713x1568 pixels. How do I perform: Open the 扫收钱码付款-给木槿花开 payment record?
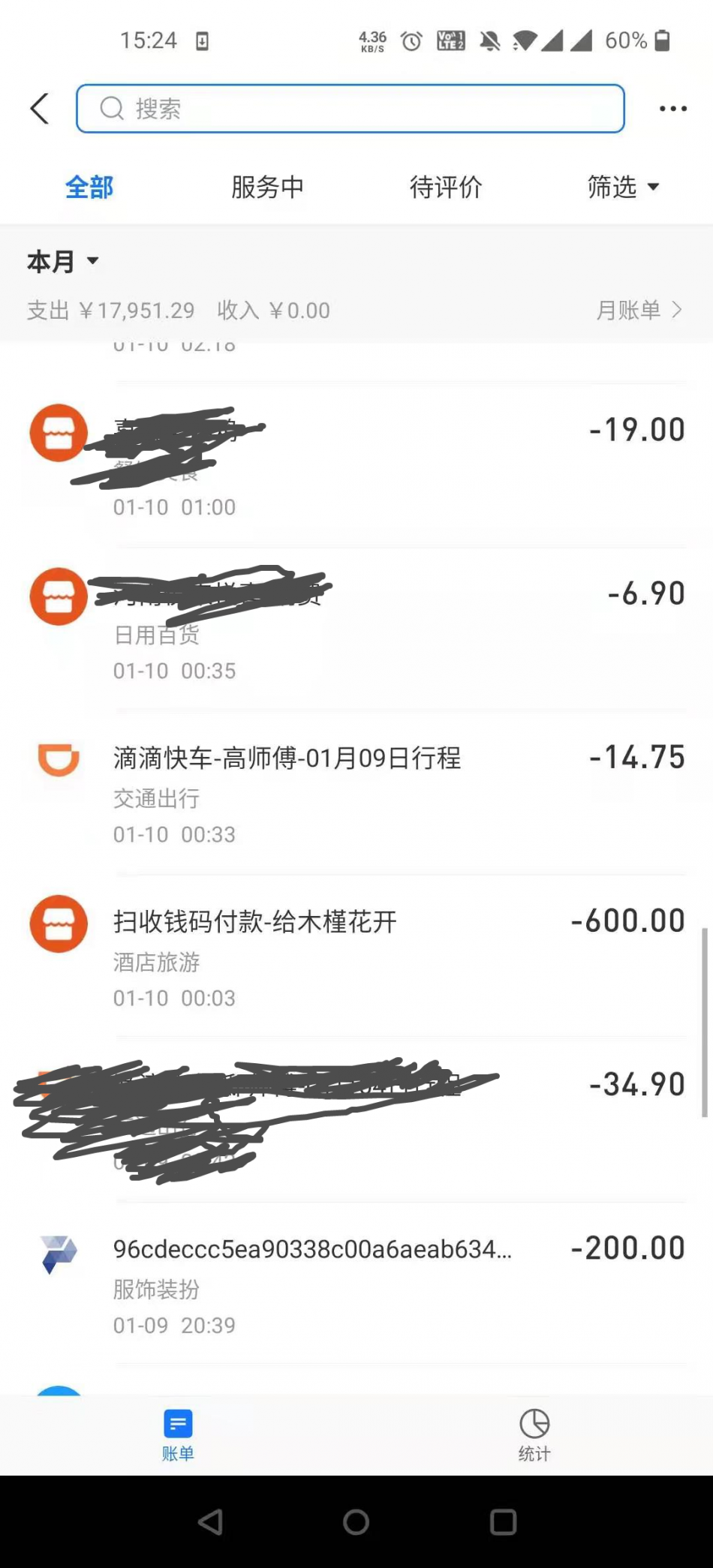360,957
